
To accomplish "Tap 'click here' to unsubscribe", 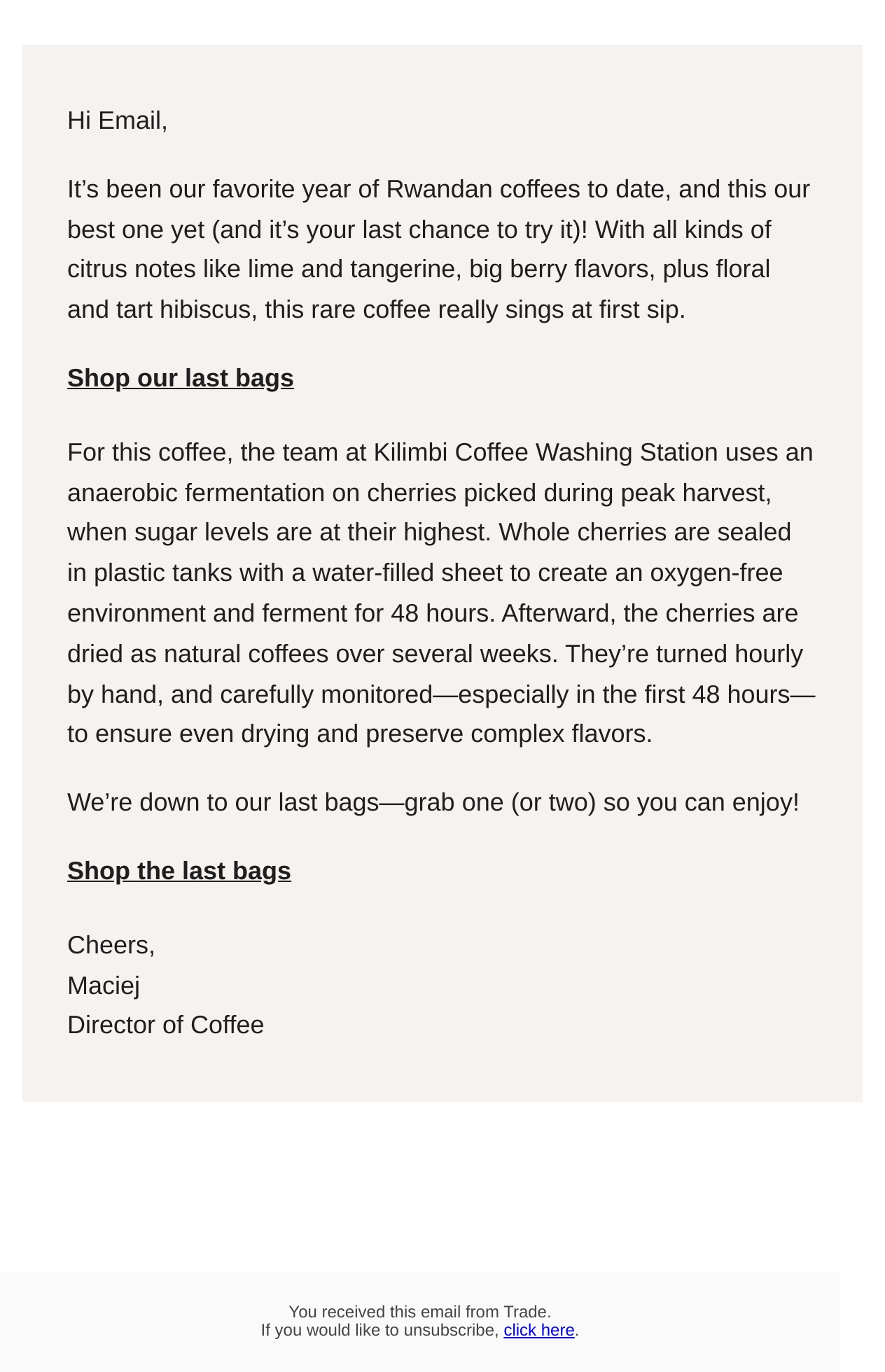I will tap(539, 1330).
